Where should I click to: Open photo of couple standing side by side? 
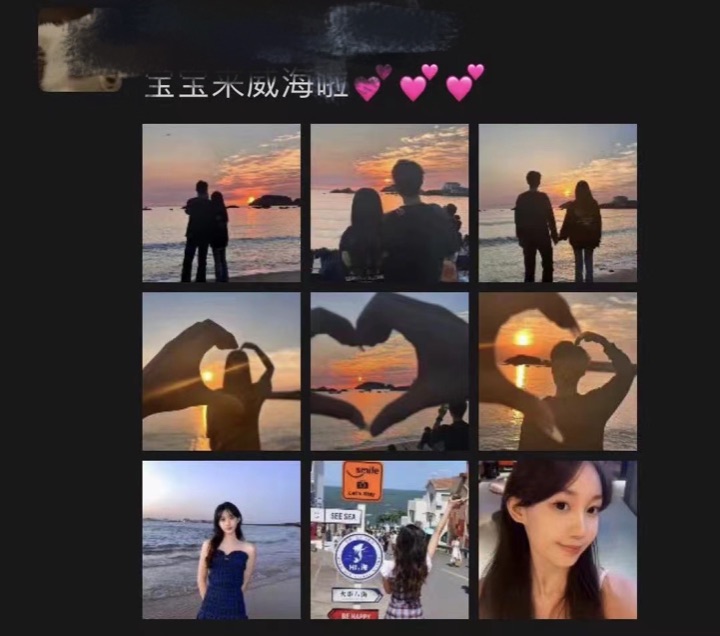tap(221, 203)
